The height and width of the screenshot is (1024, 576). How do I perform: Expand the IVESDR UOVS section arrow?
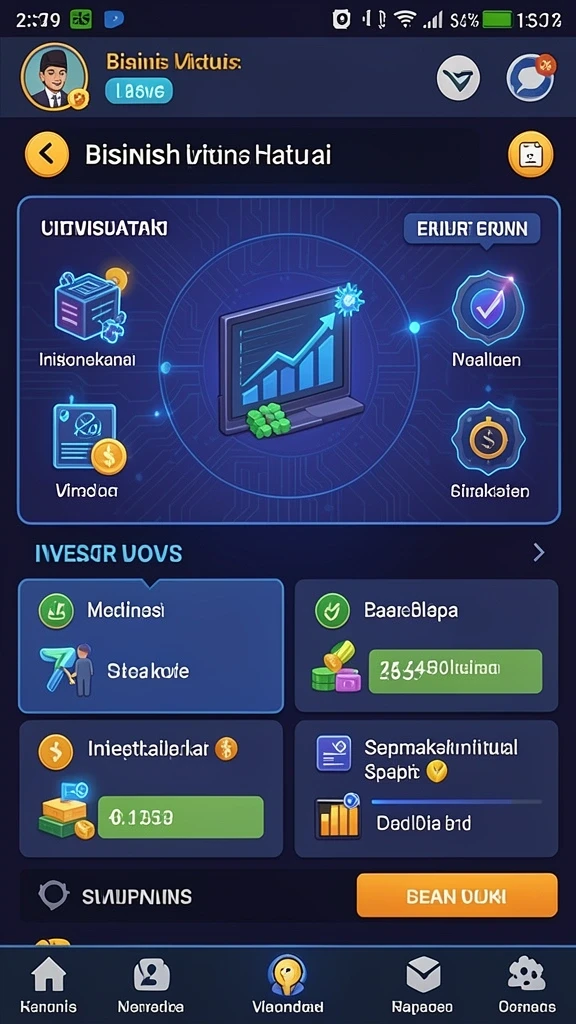(539, 553)
